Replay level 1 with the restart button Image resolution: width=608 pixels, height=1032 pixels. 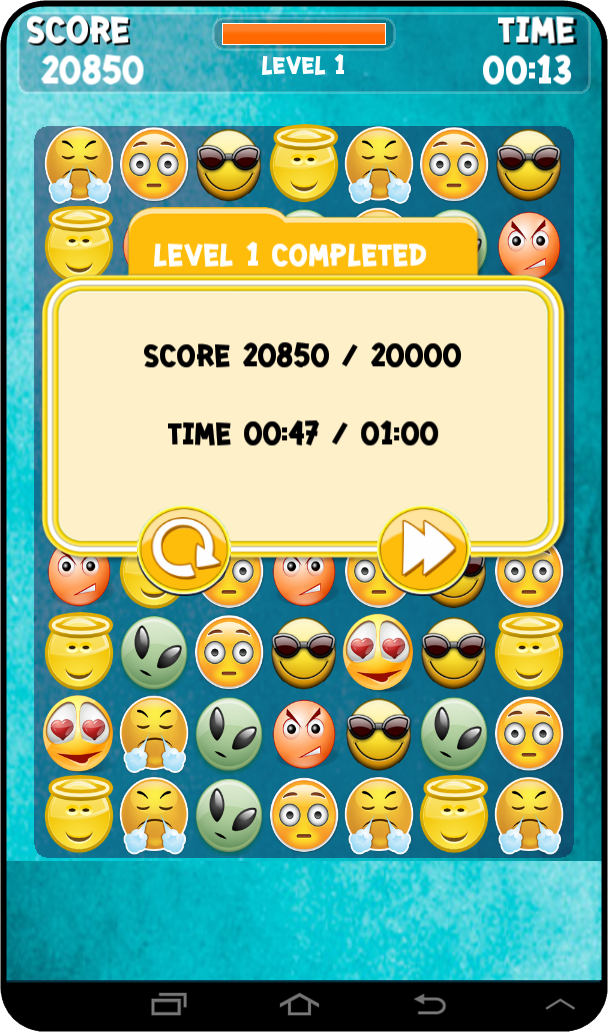184,550
